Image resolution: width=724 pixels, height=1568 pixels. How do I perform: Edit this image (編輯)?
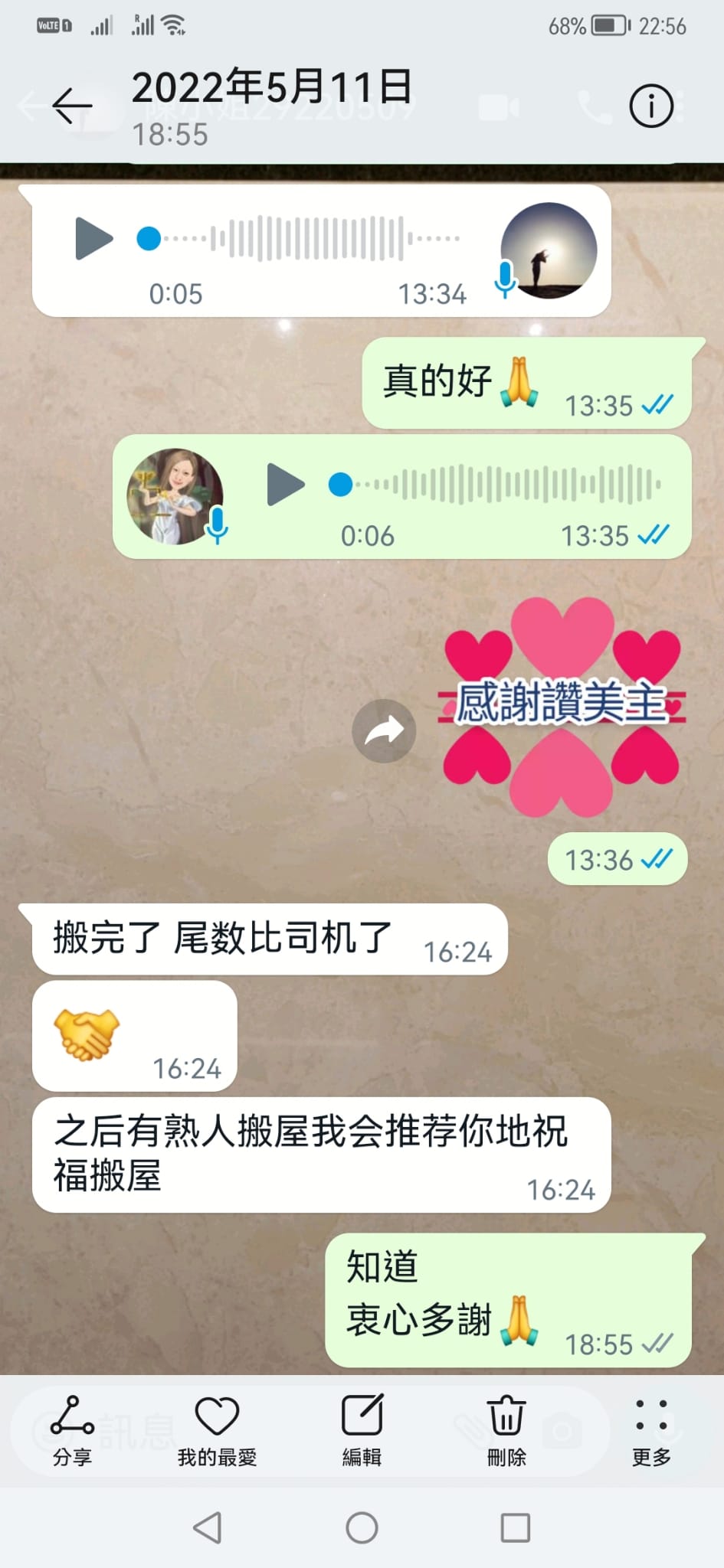pos(362,1429)
